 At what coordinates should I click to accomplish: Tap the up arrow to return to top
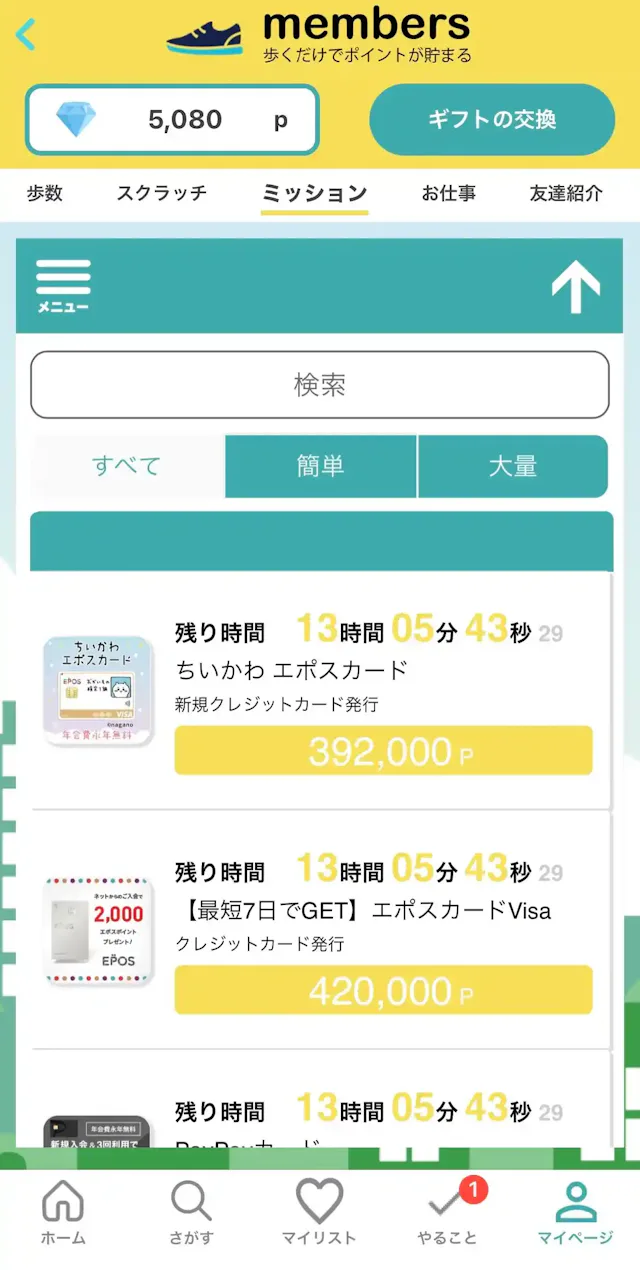(576, 287)
